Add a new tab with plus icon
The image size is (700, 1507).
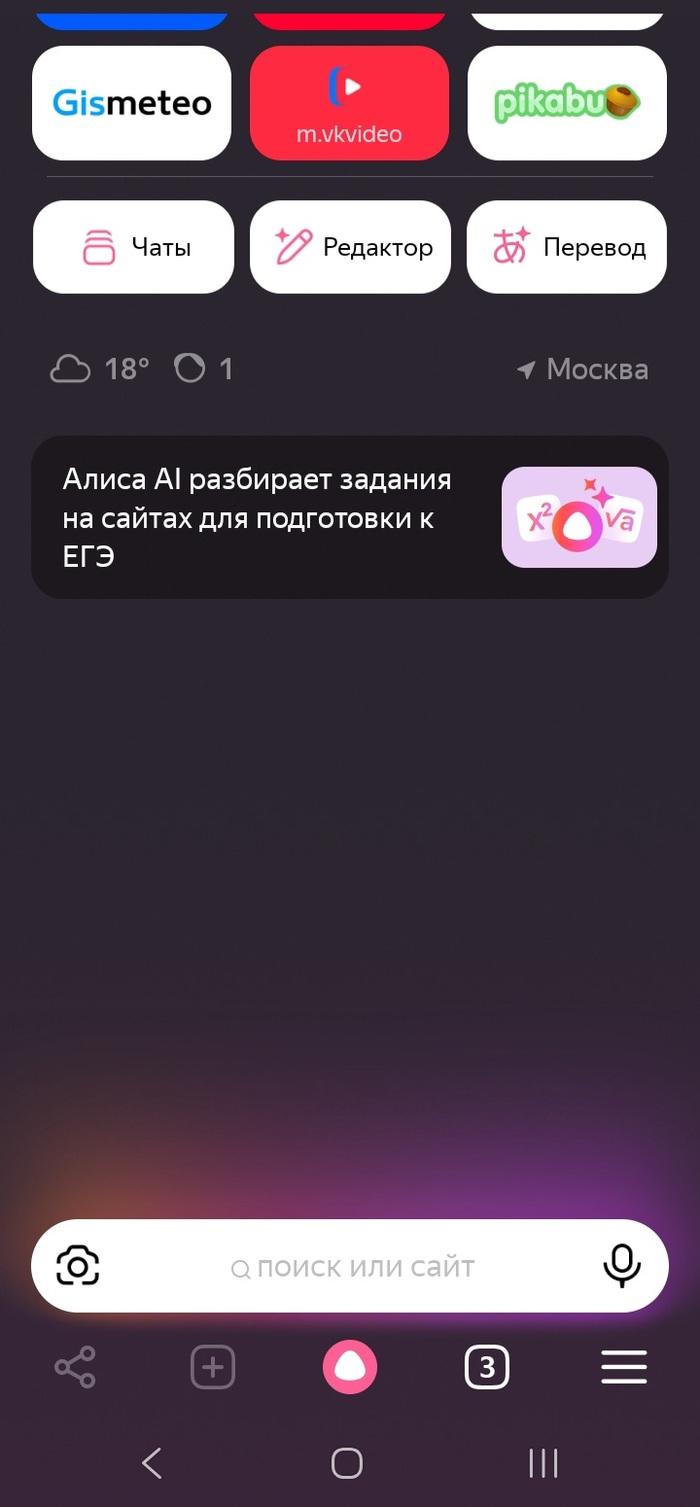tap(213, 1367)
